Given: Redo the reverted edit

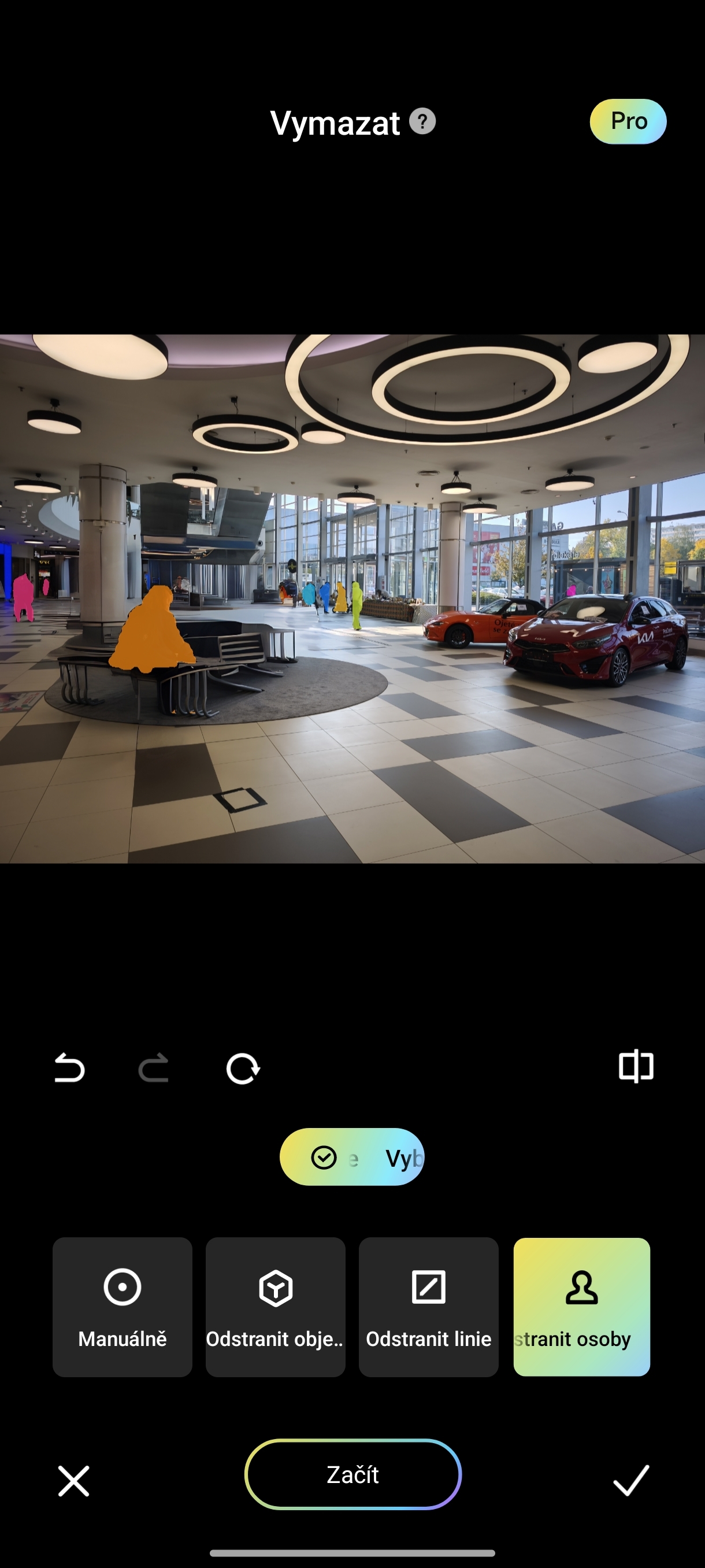Looking at the screenshot, I should click(153, 1068).
